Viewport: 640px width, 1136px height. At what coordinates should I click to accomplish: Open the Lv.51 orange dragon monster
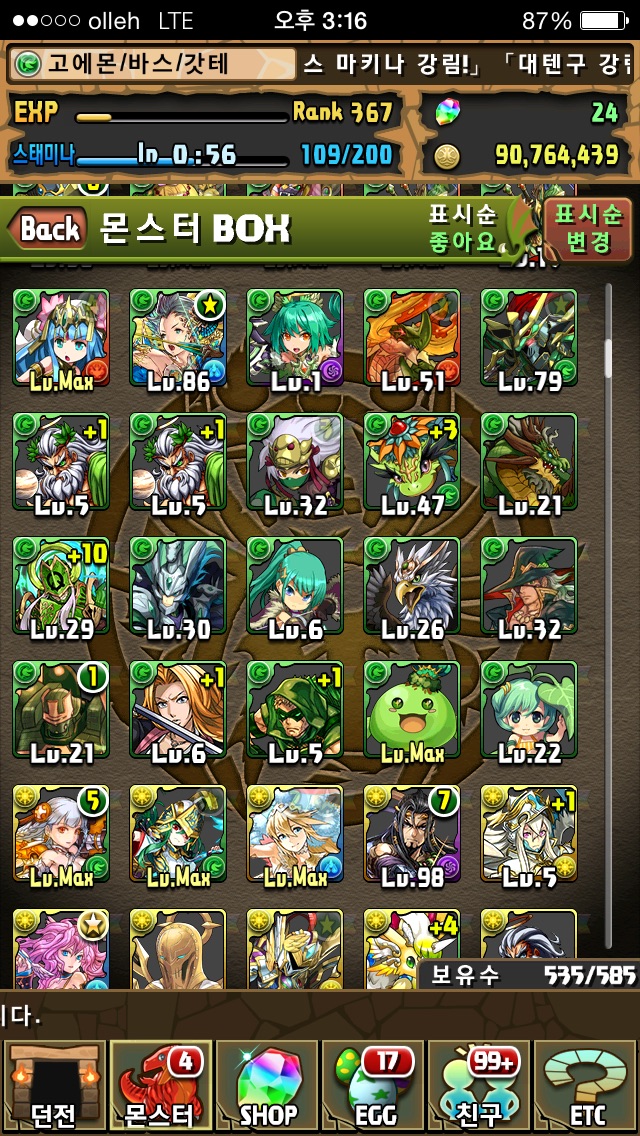(412, 338)
